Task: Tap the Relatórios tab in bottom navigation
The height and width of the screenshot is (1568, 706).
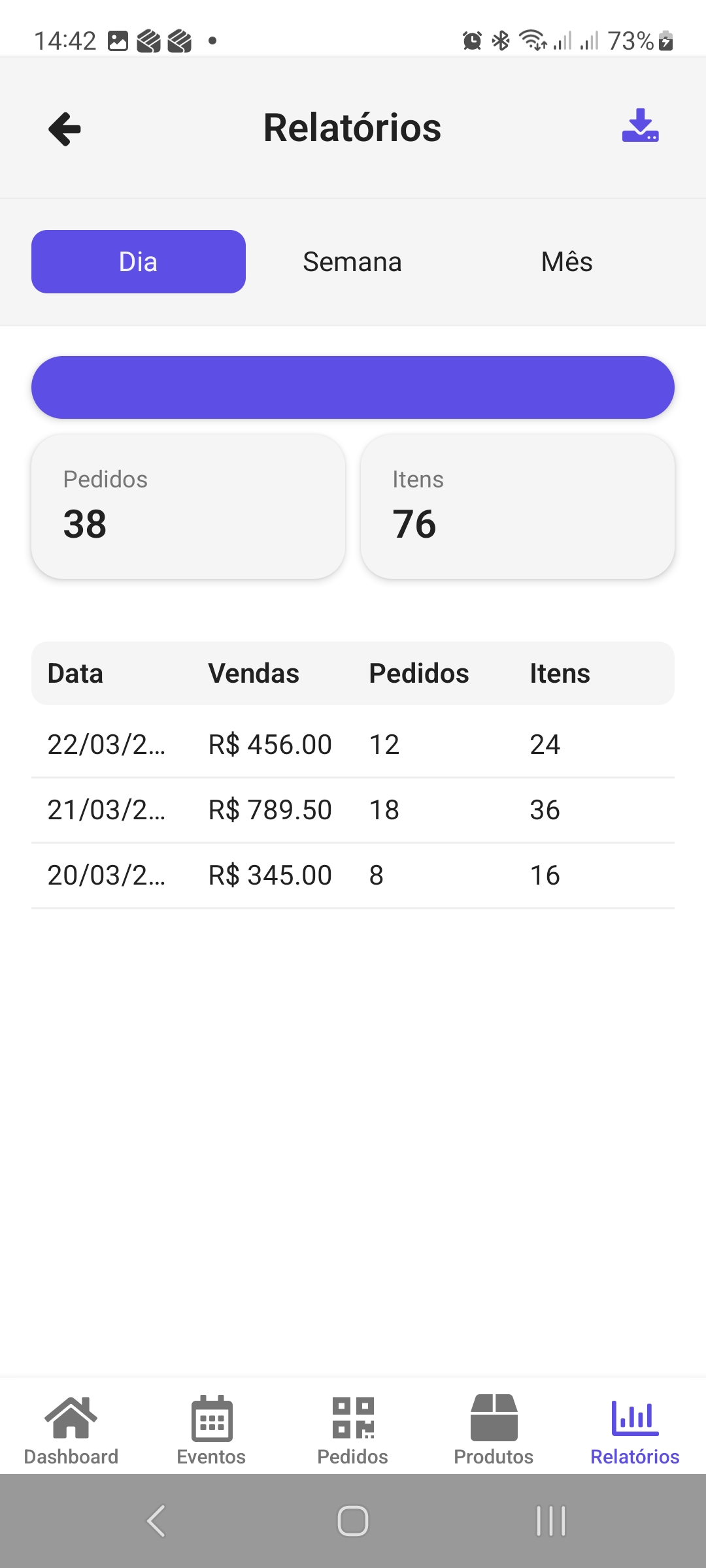Action: click(x=635, y=1429)
